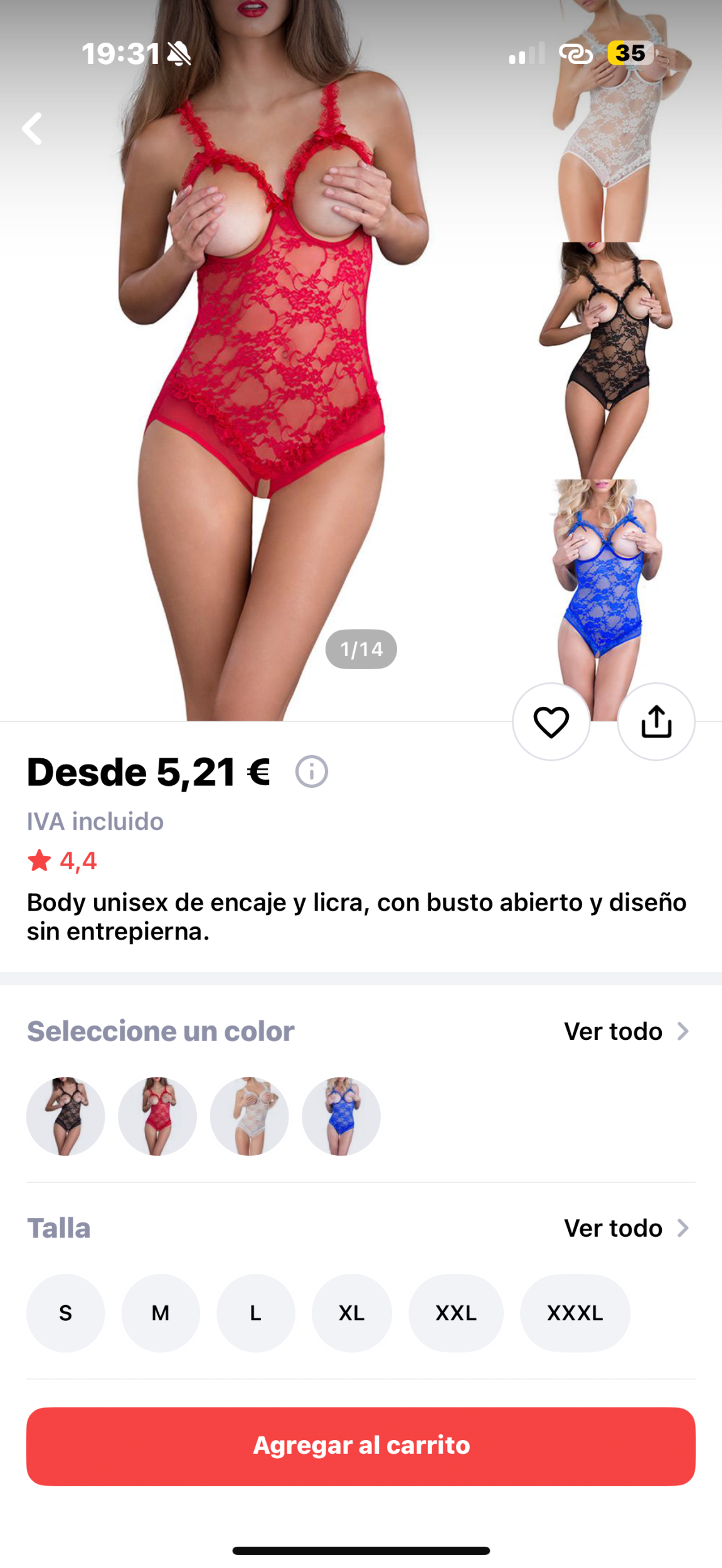Go back using the back arrow
The image size is (722, 1568).
coord(33,129)
